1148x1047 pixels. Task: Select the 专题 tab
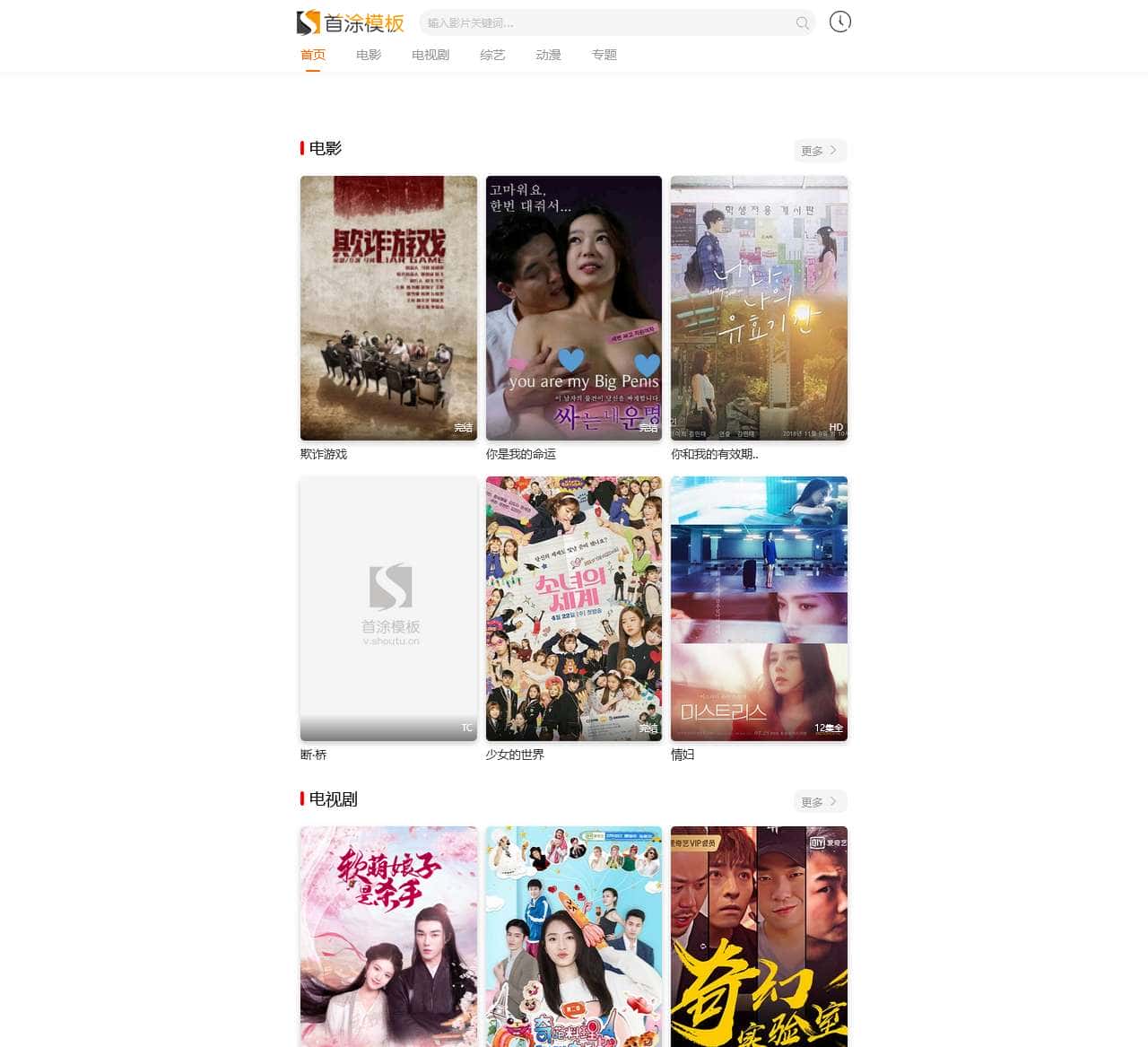click(x=604, y=55)
